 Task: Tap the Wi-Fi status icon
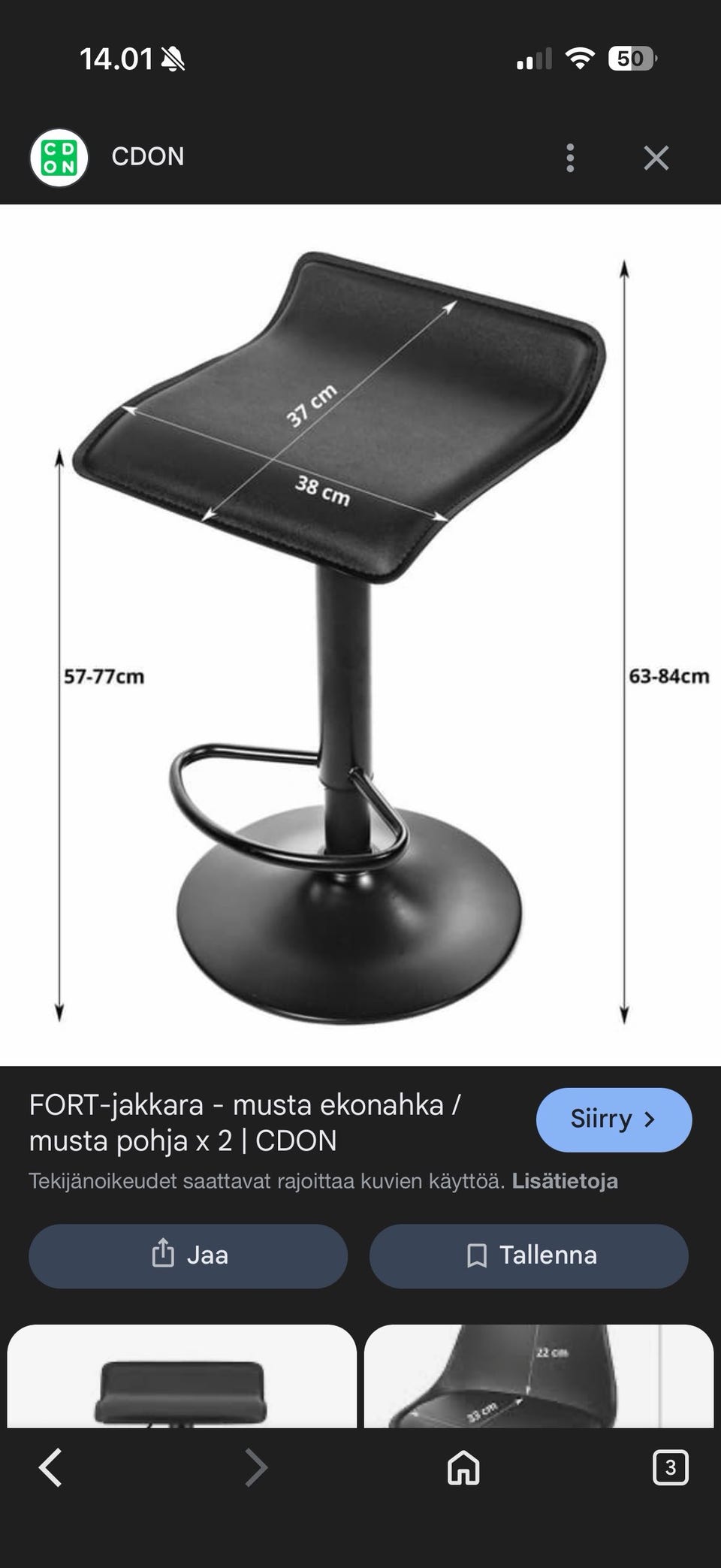pos(578,58)
